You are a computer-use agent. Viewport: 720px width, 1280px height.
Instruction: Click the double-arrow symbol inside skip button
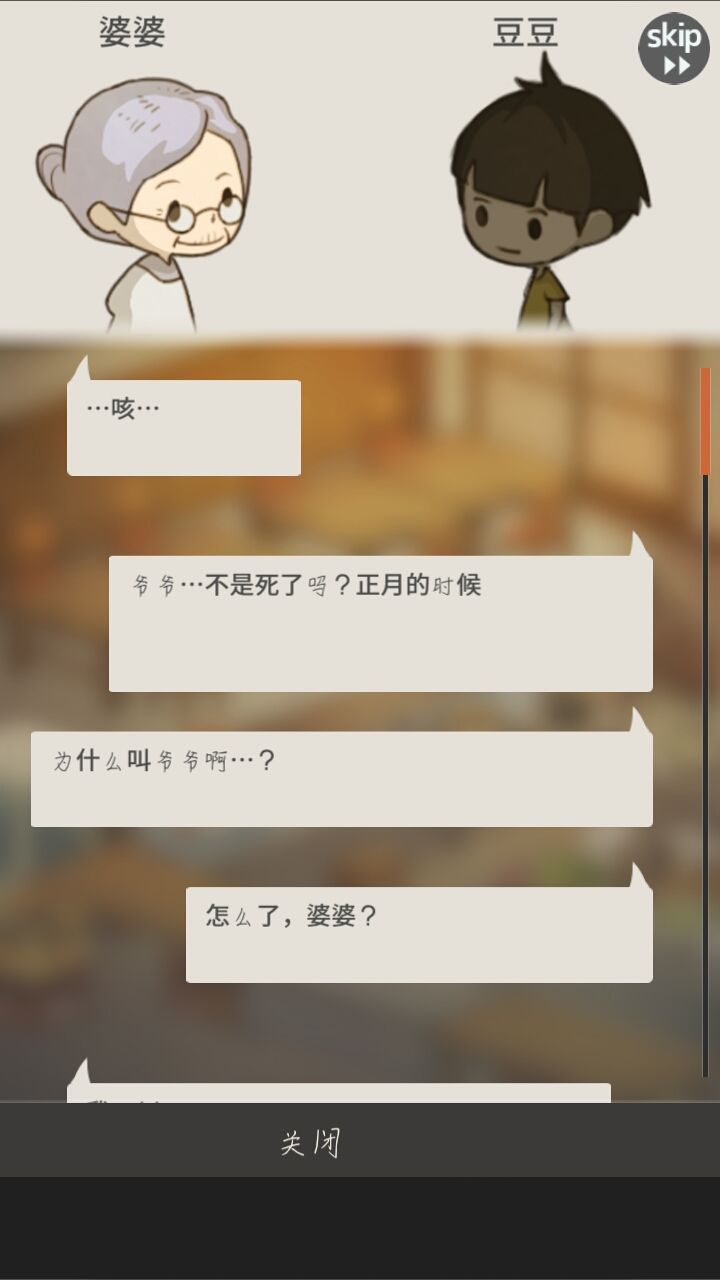[674, 62]
